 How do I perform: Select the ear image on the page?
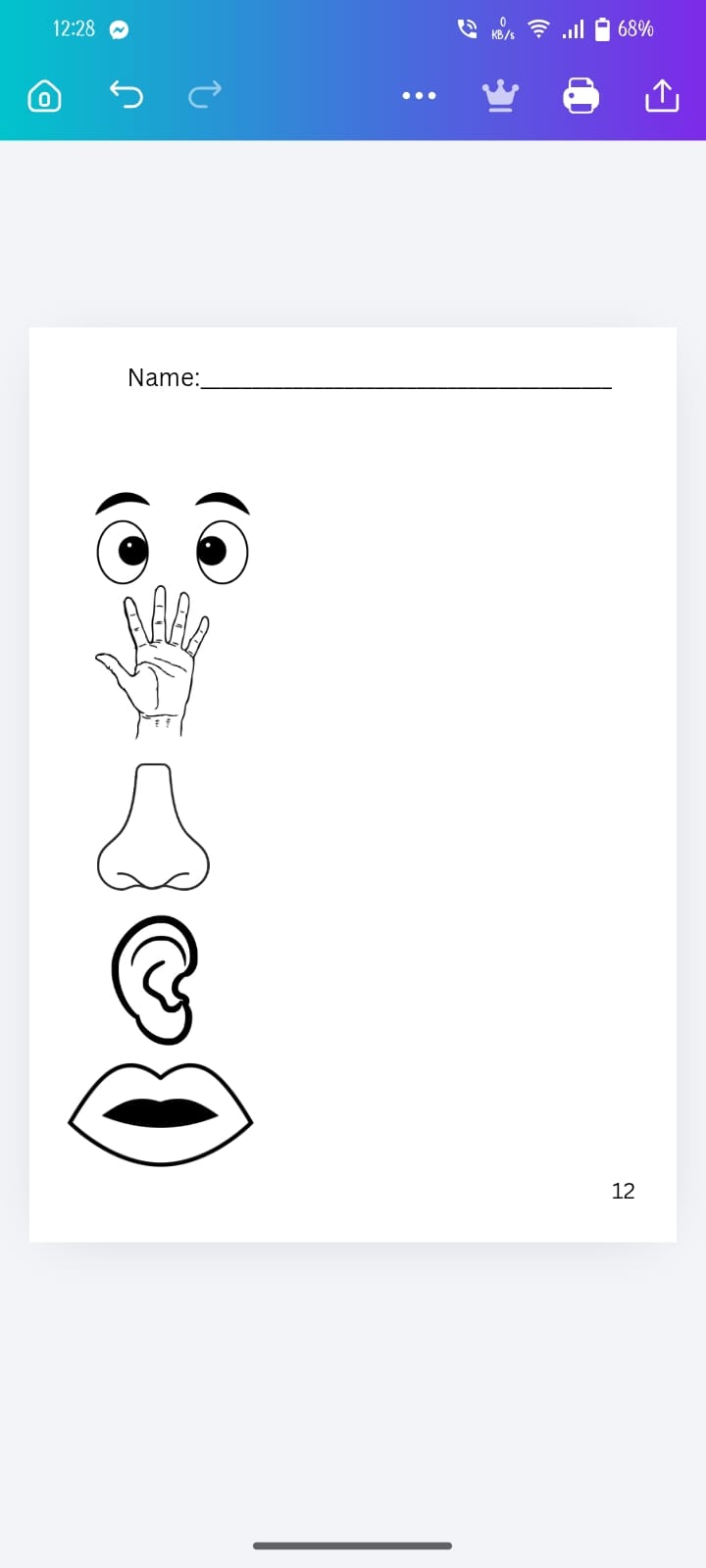click(155, 980)
